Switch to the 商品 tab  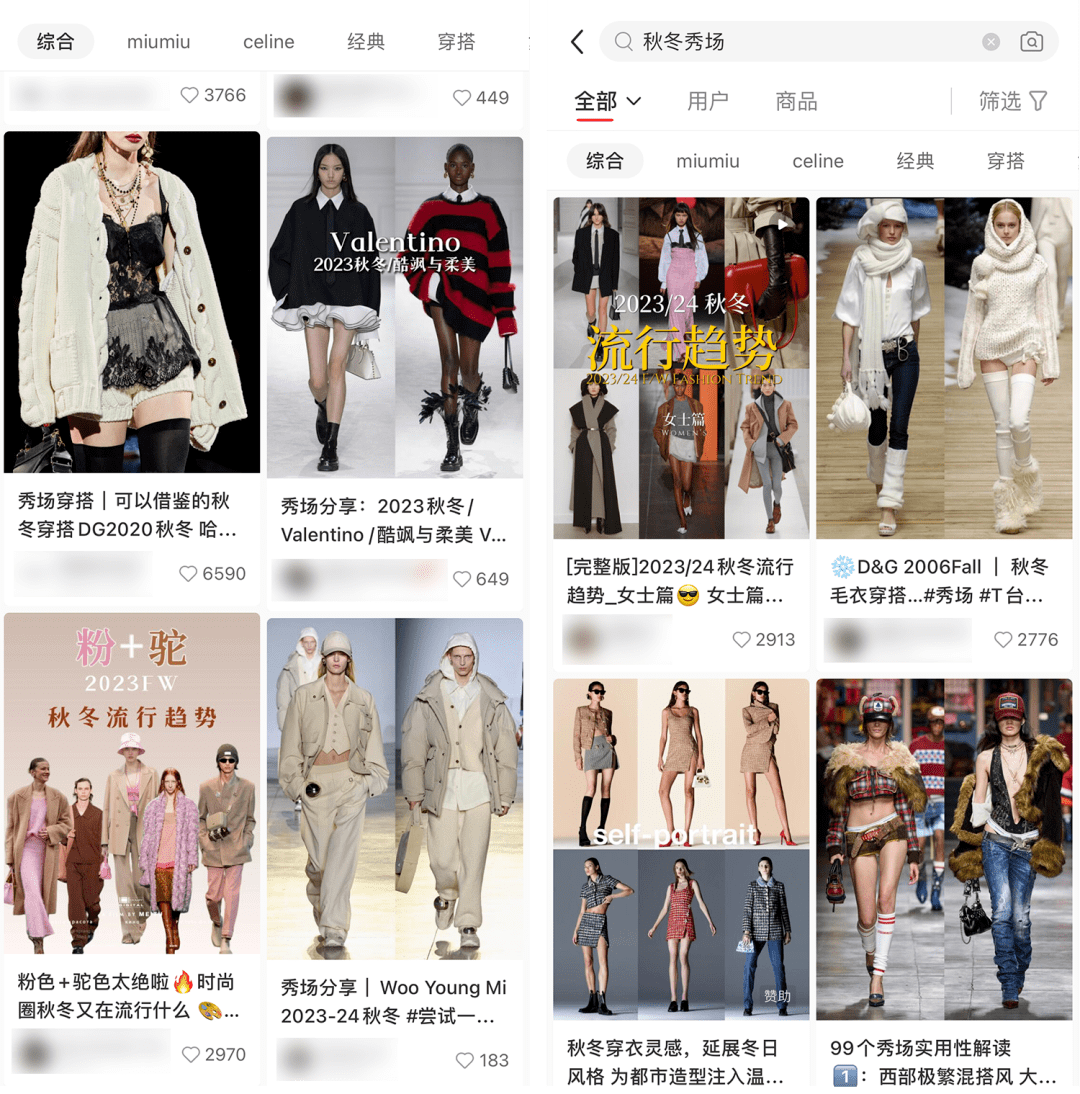pyautogui.click(x=796, y=101)
